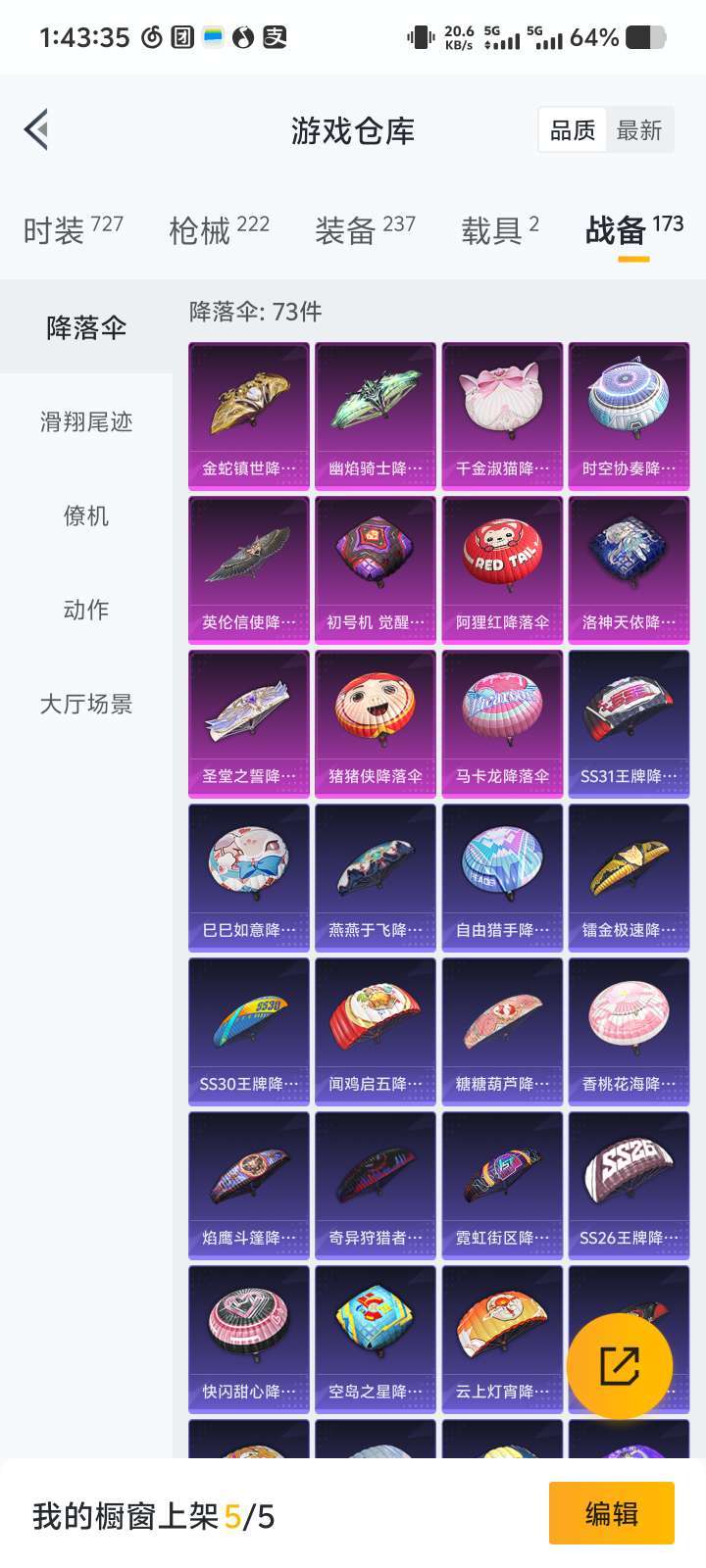Tap the orange floating share button

pyautogui.click(x=620, y=1366)
